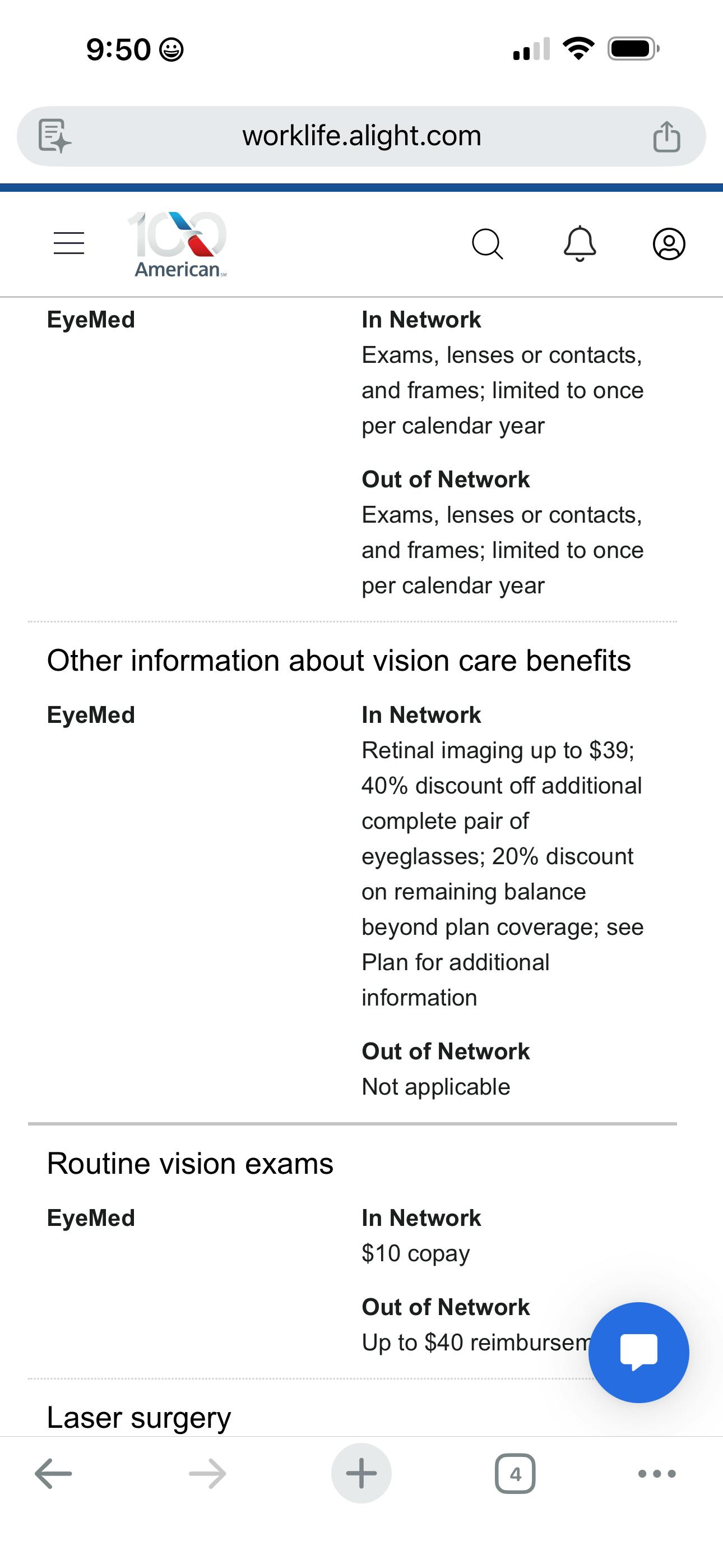Open the notifications bell
This screenshot has width=723, height=1568.
click(580, 244)
